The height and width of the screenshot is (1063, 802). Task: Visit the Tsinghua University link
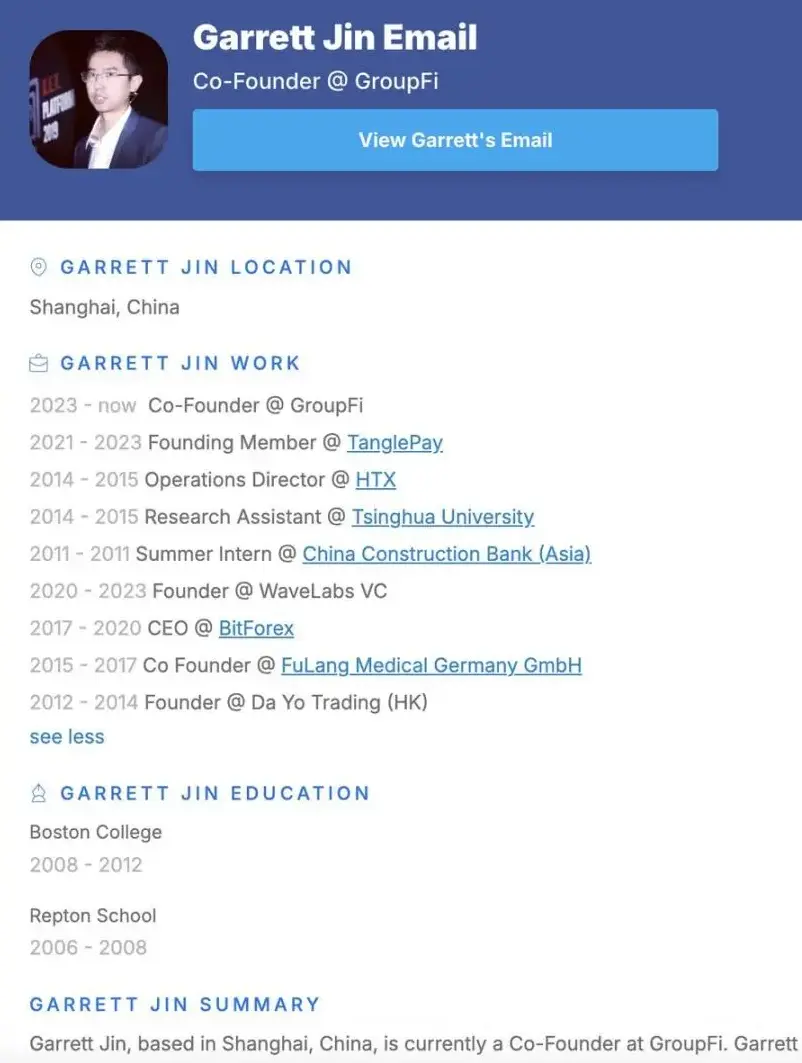click(442, 517)
